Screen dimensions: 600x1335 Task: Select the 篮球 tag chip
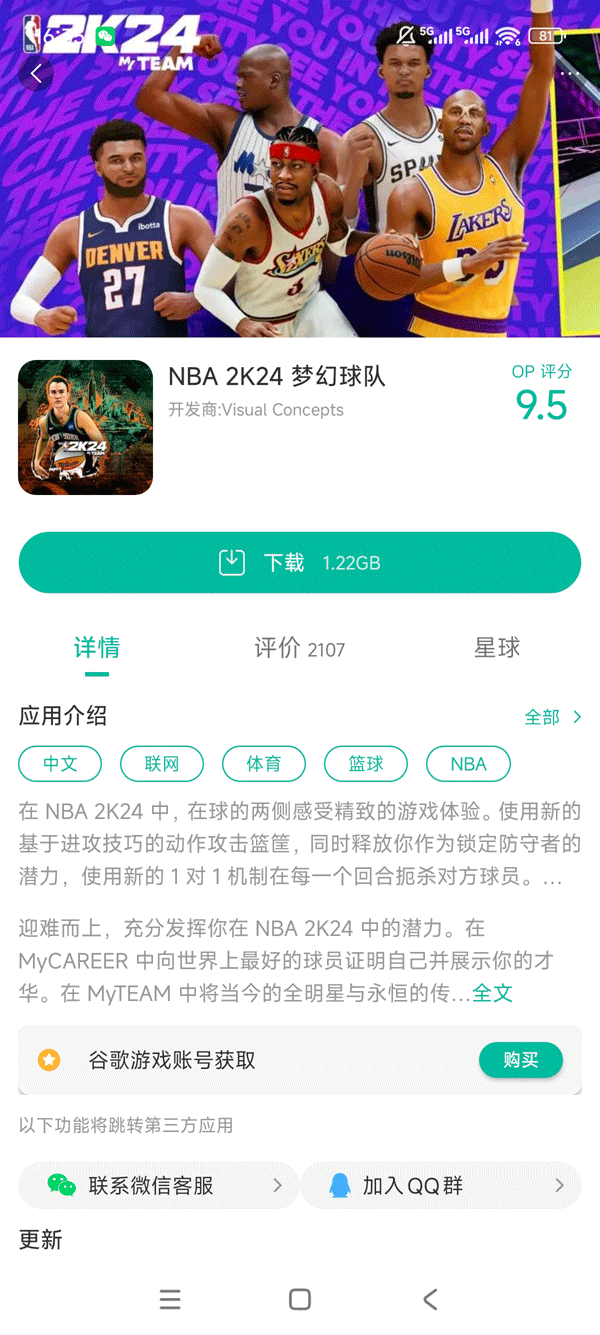point(366,764)
